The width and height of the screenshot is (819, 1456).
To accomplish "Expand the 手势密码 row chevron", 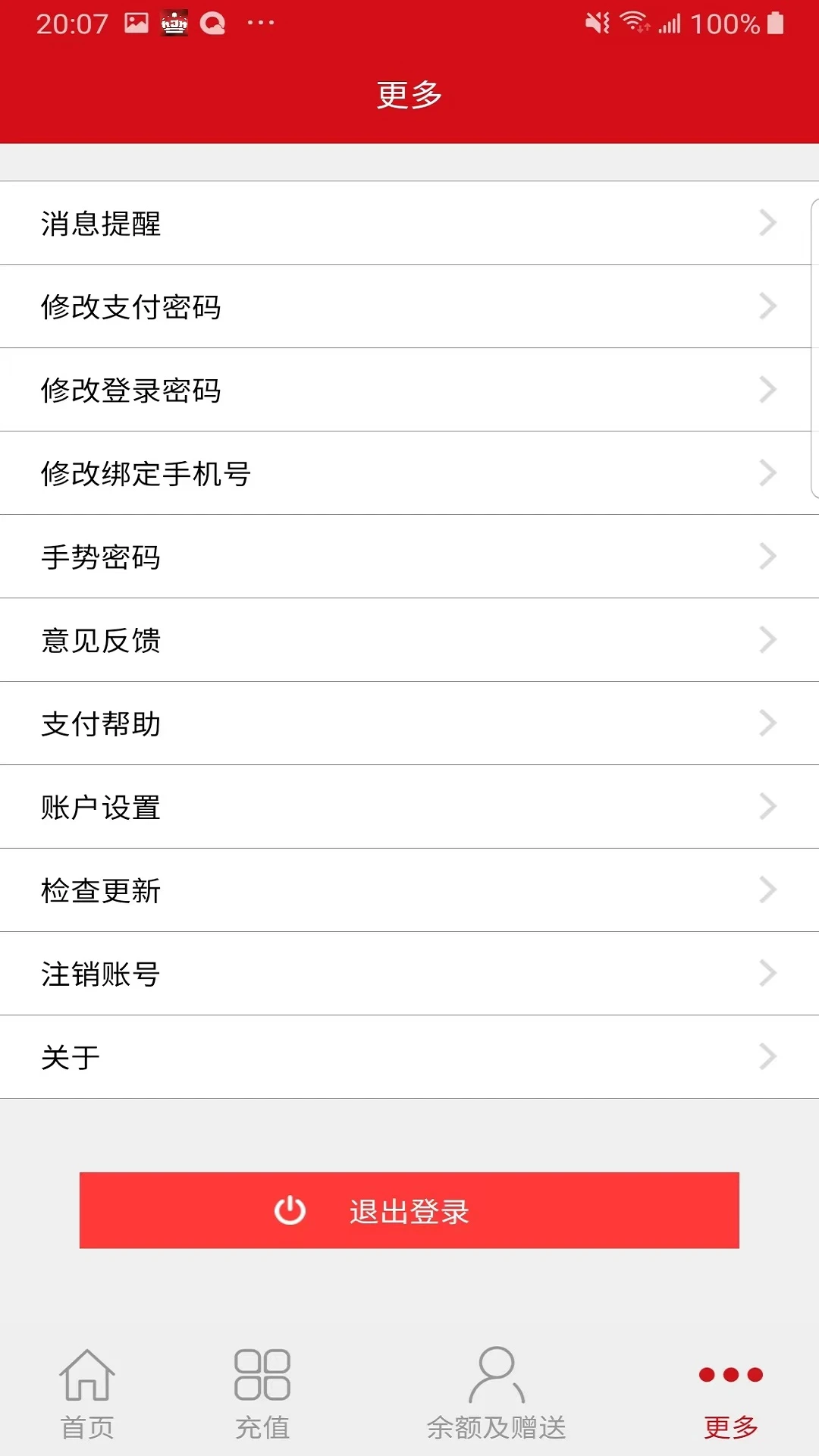I will pyautogui.click(x=768, y=556).
